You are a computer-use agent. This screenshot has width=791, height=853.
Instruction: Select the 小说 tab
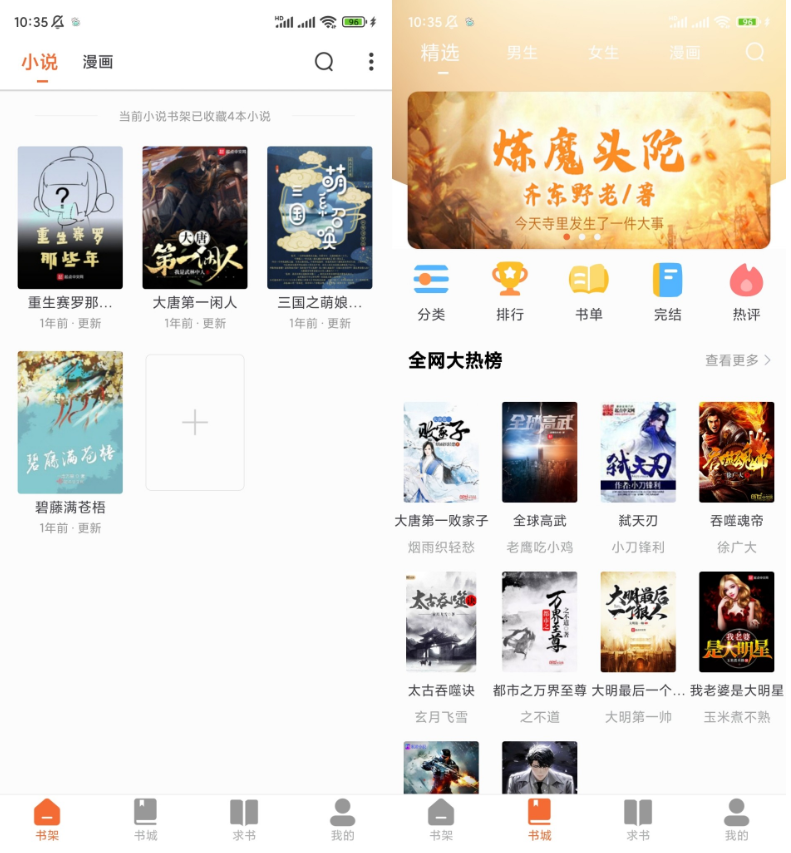[x=40, y=62]
